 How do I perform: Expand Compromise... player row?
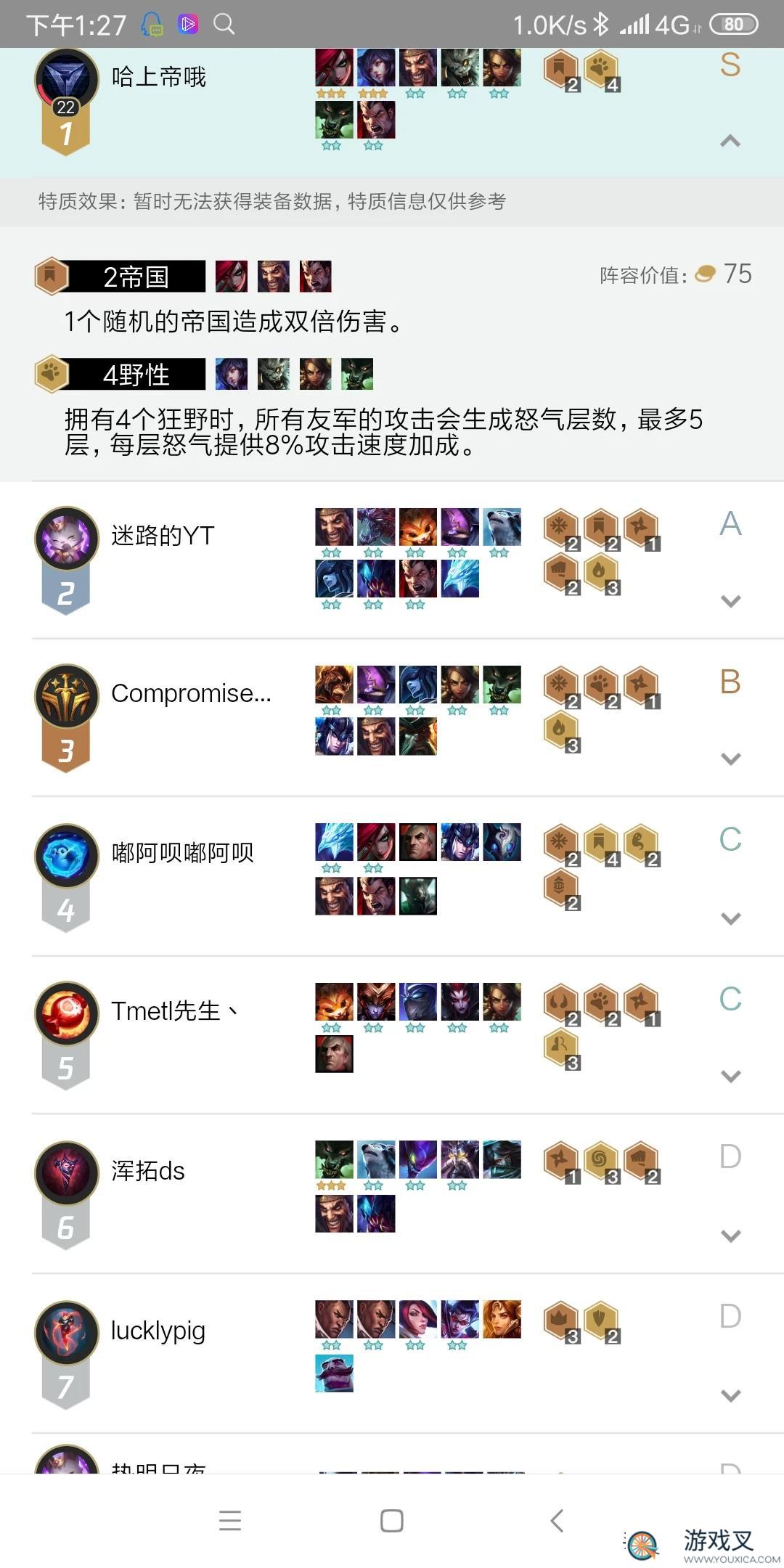[730, 759]
